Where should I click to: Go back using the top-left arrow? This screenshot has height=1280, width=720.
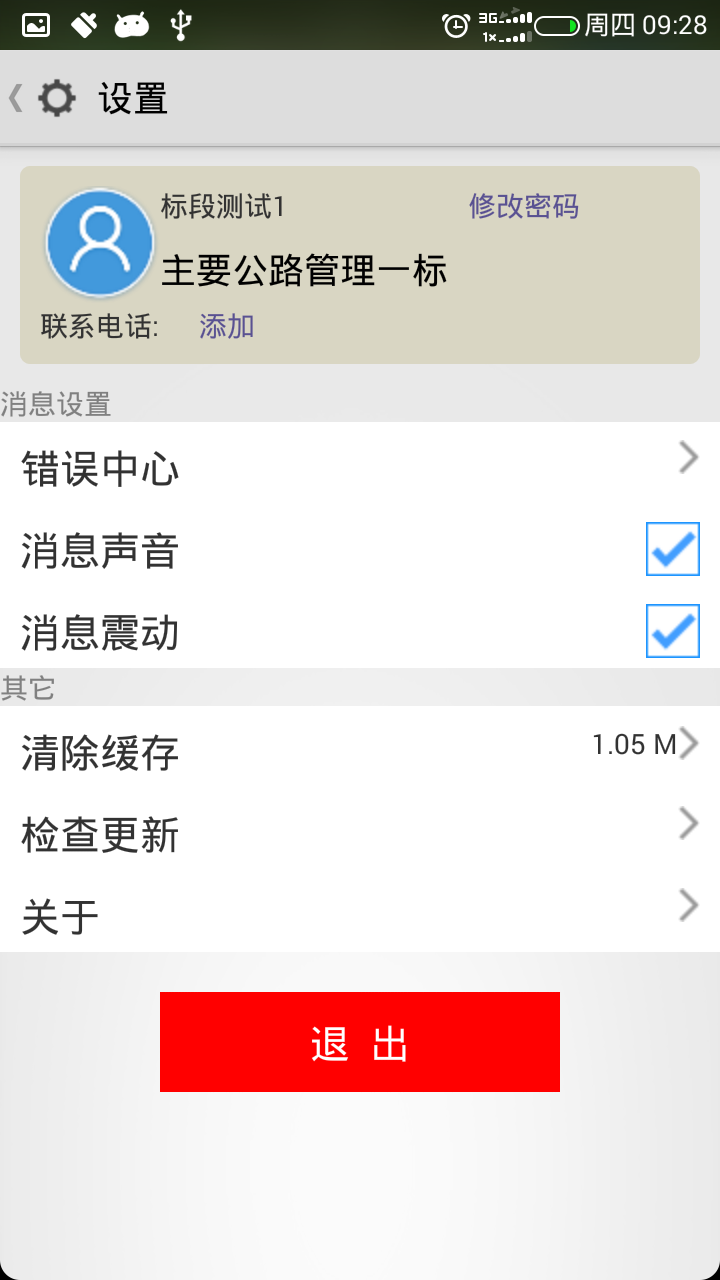coord(15,98)
